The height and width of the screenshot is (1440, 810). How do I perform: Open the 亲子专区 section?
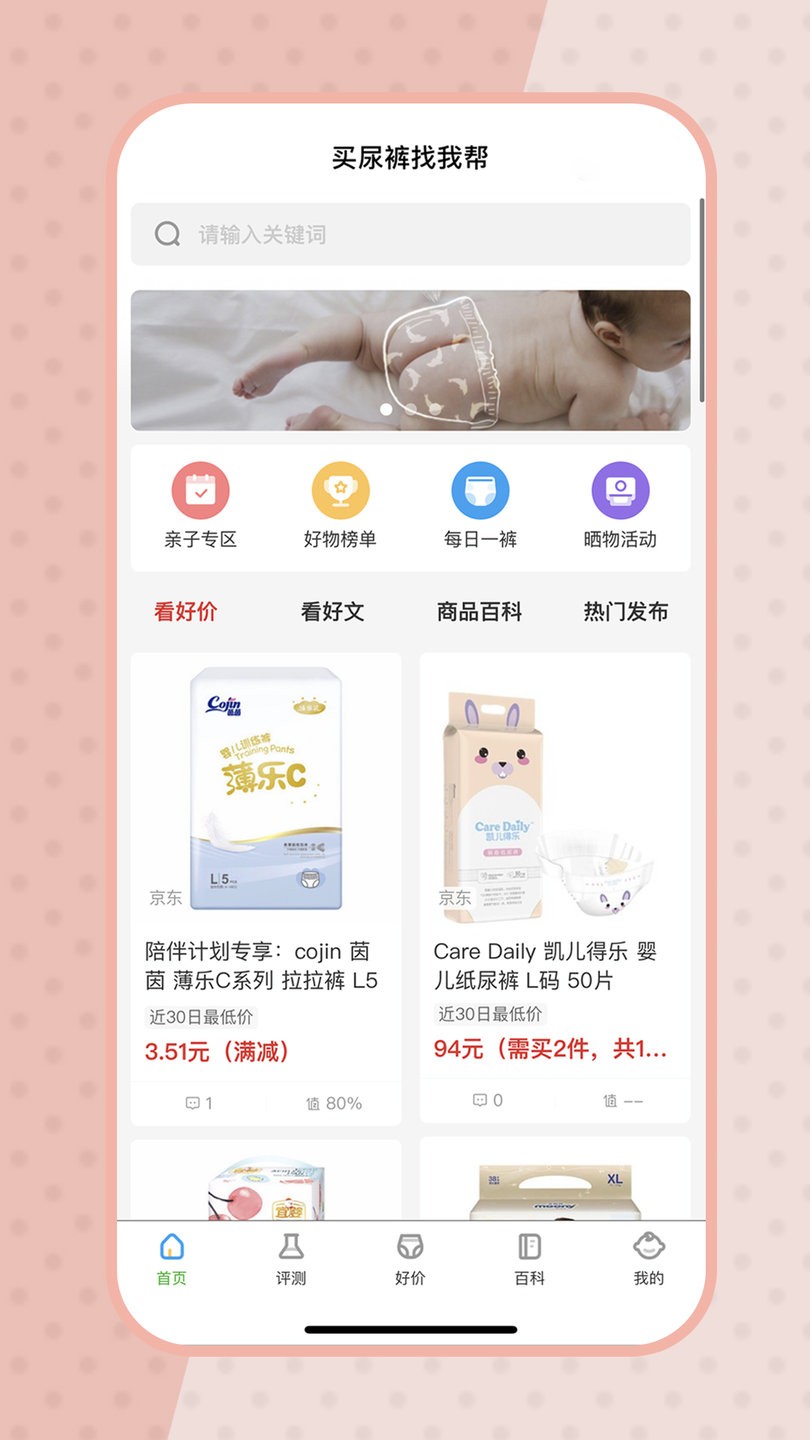pyautogui.click(x=200, y=506)
